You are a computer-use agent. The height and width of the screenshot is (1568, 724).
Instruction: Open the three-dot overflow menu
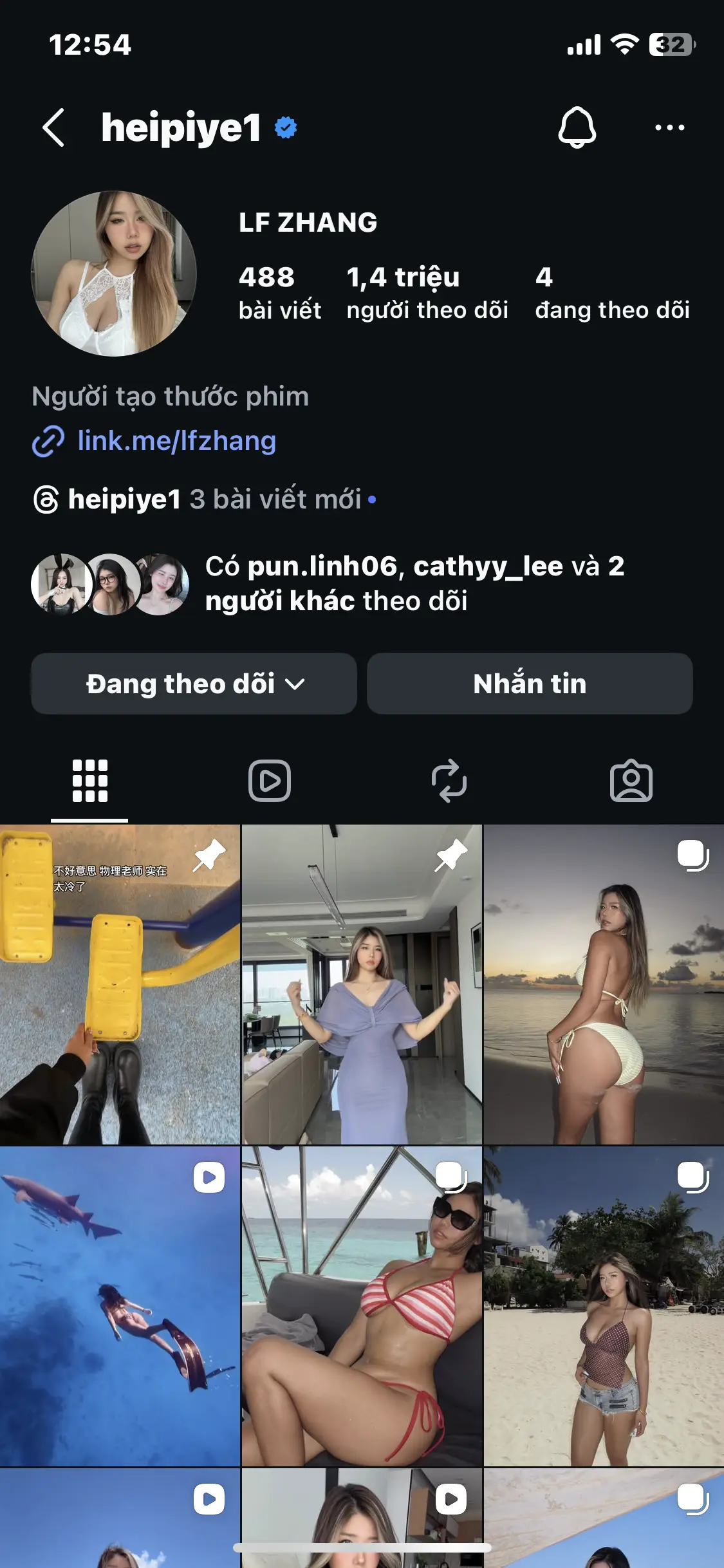(669, 127)
